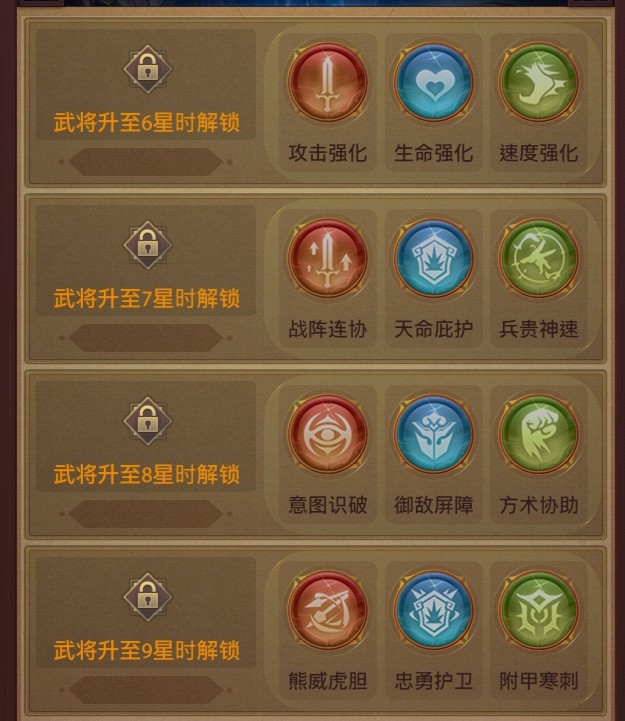Tap the locked slot for 6星 unlock
Screen dimensions: 625x721
tap(147, 69)
